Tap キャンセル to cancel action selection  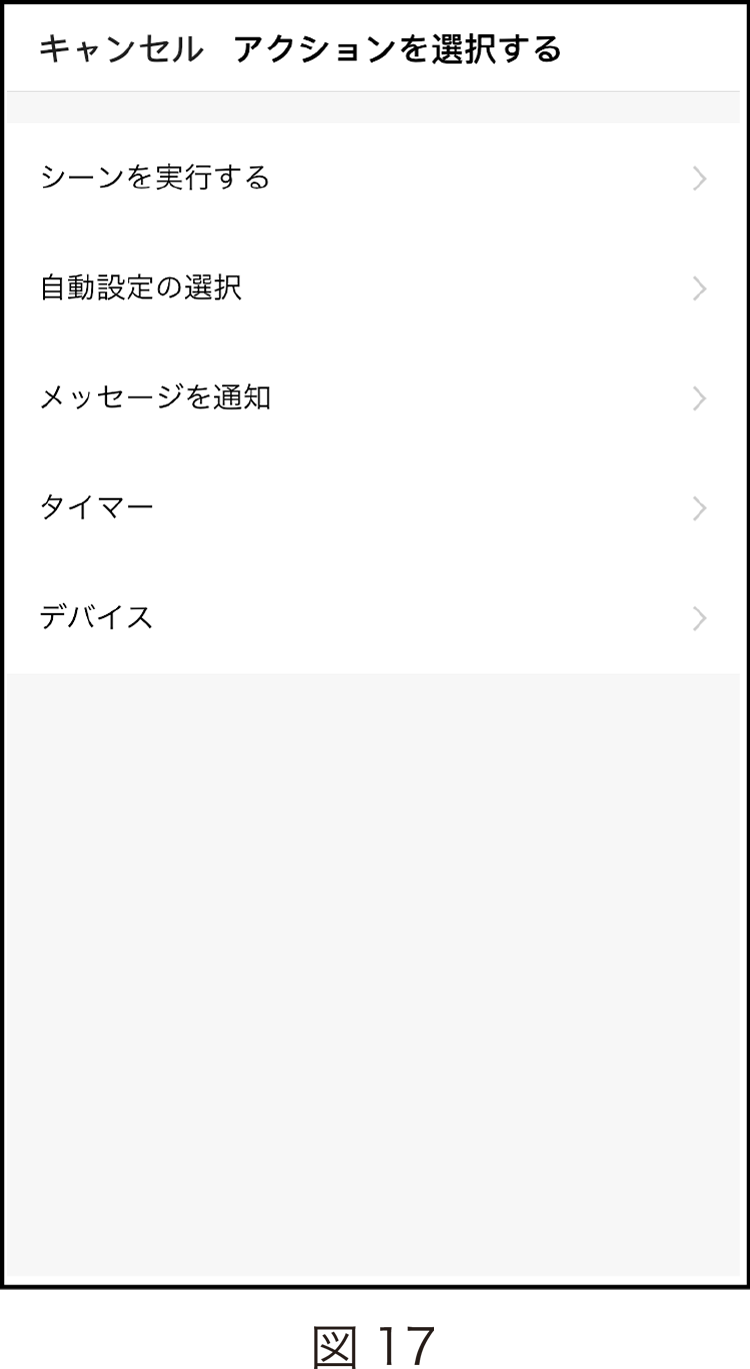point(120,49)
